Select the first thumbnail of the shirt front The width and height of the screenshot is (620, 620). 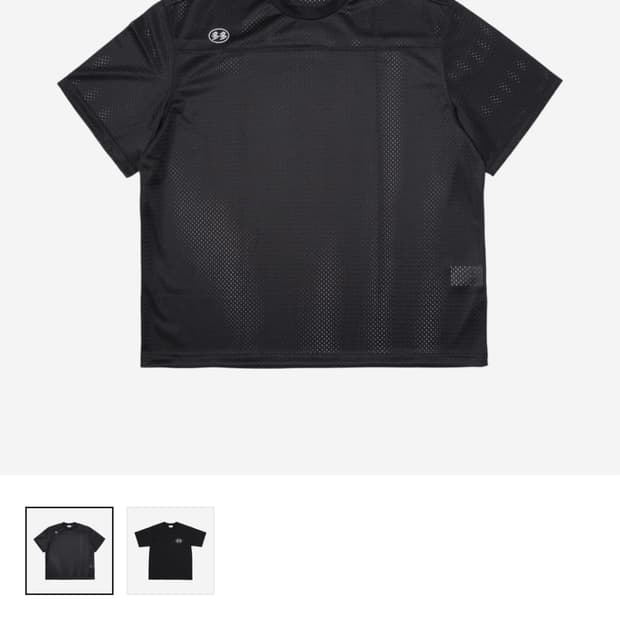[x=69, y=550]
